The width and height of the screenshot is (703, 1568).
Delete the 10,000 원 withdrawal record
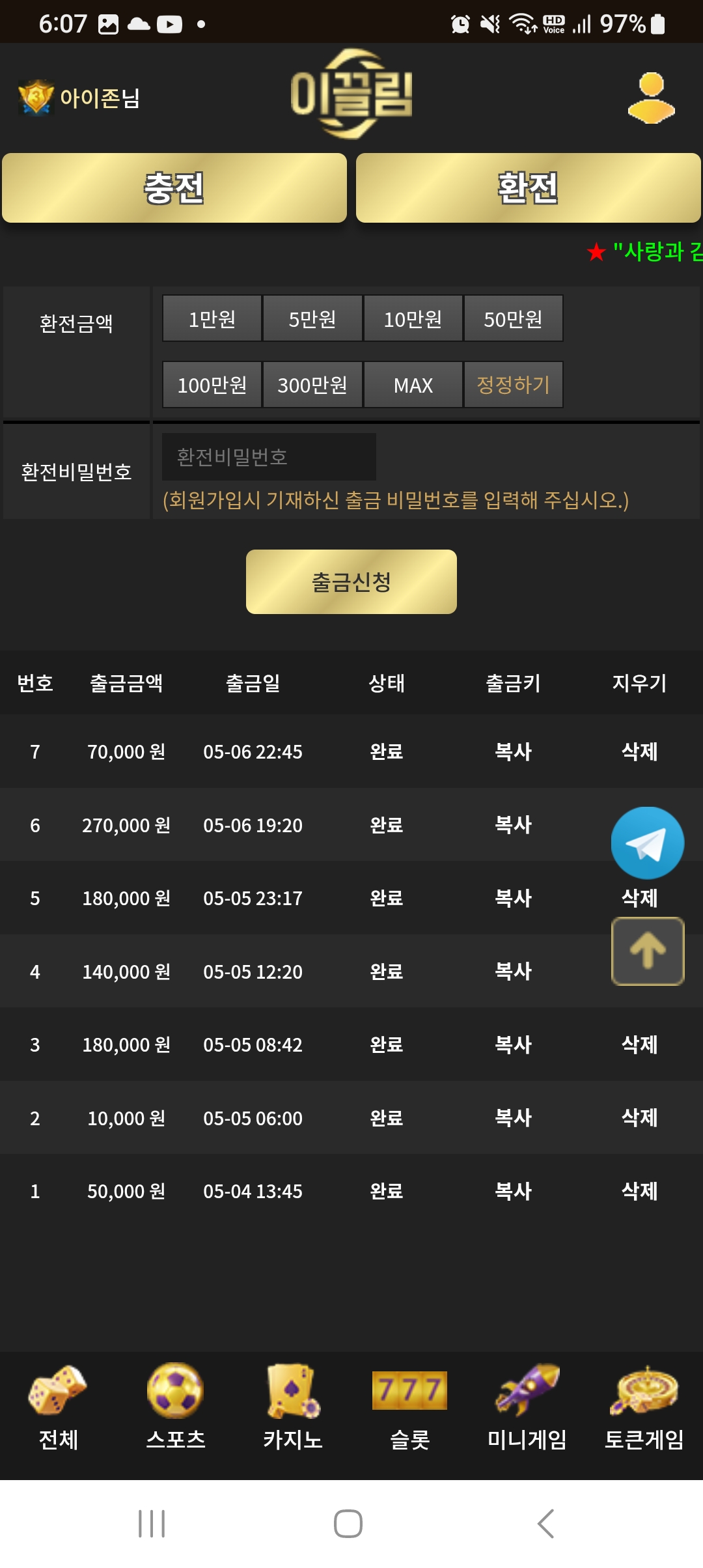640,1117
